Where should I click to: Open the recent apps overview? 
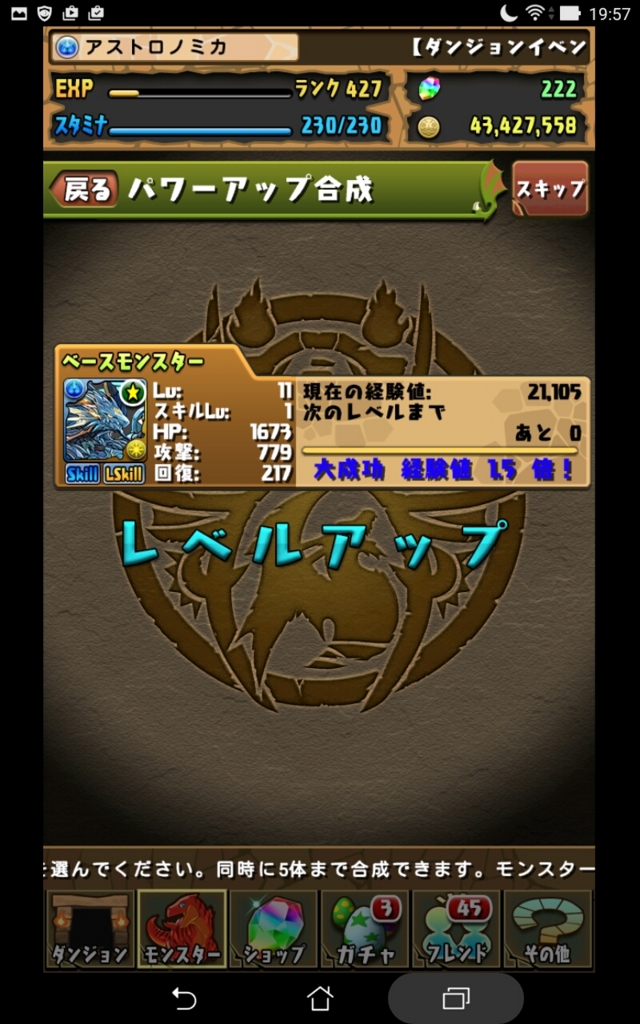tap(456, 997)
